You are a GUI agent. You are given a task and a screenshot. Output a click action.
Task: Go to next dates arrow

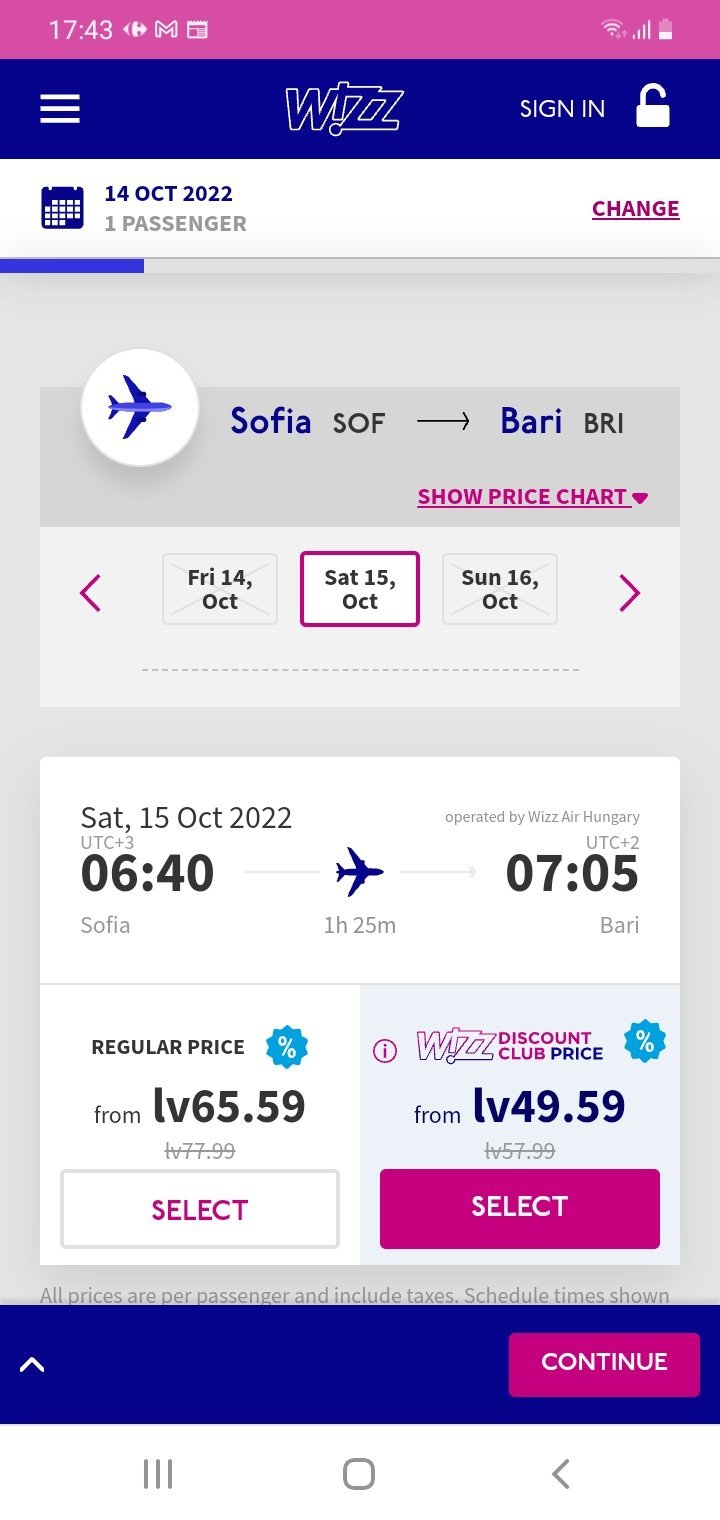point(629,593)
